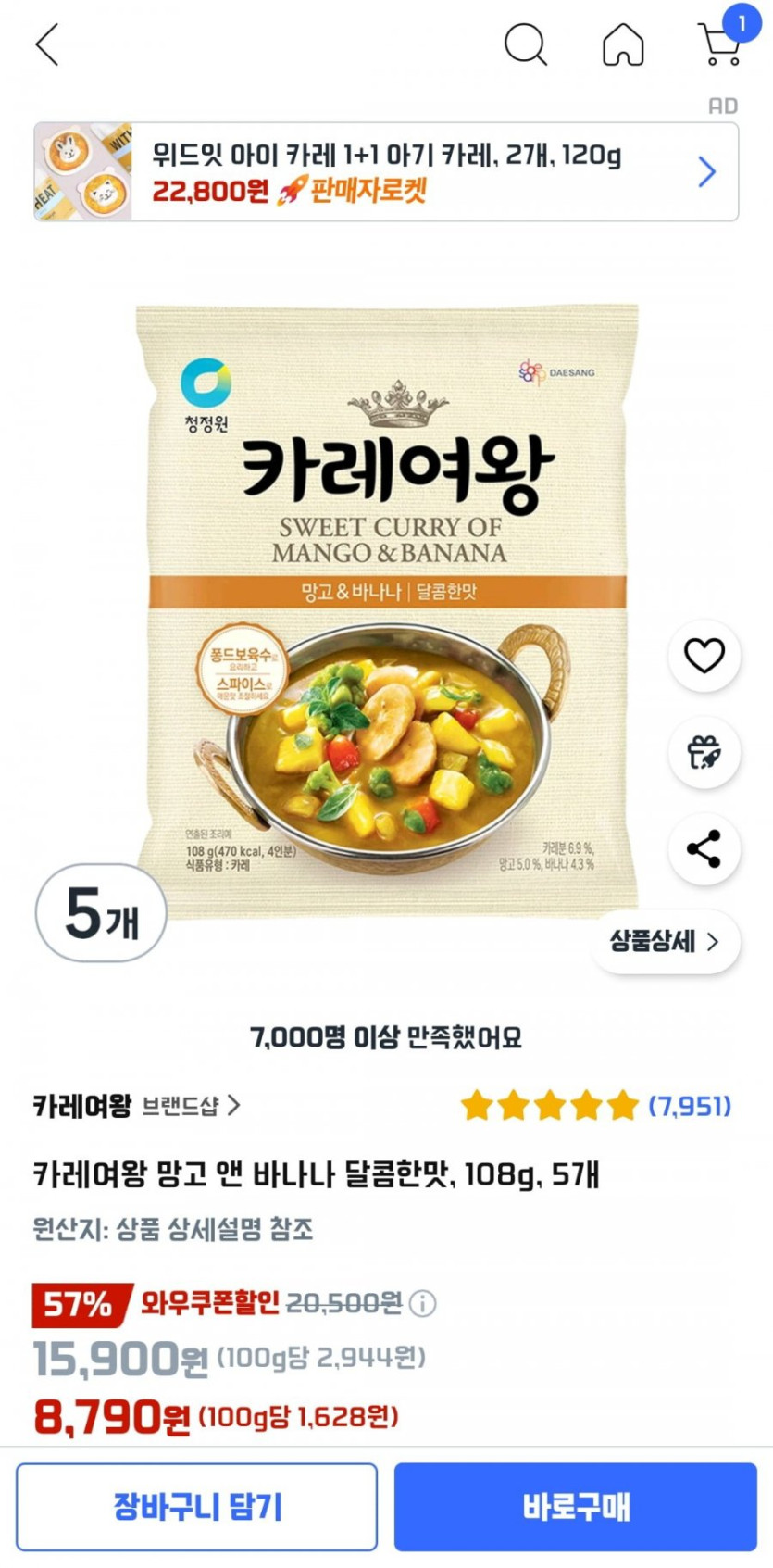View the 7,951 star reviews
Image resolution: width=773 pixels, height=1568 pixels.
(x=596, y=1105)
